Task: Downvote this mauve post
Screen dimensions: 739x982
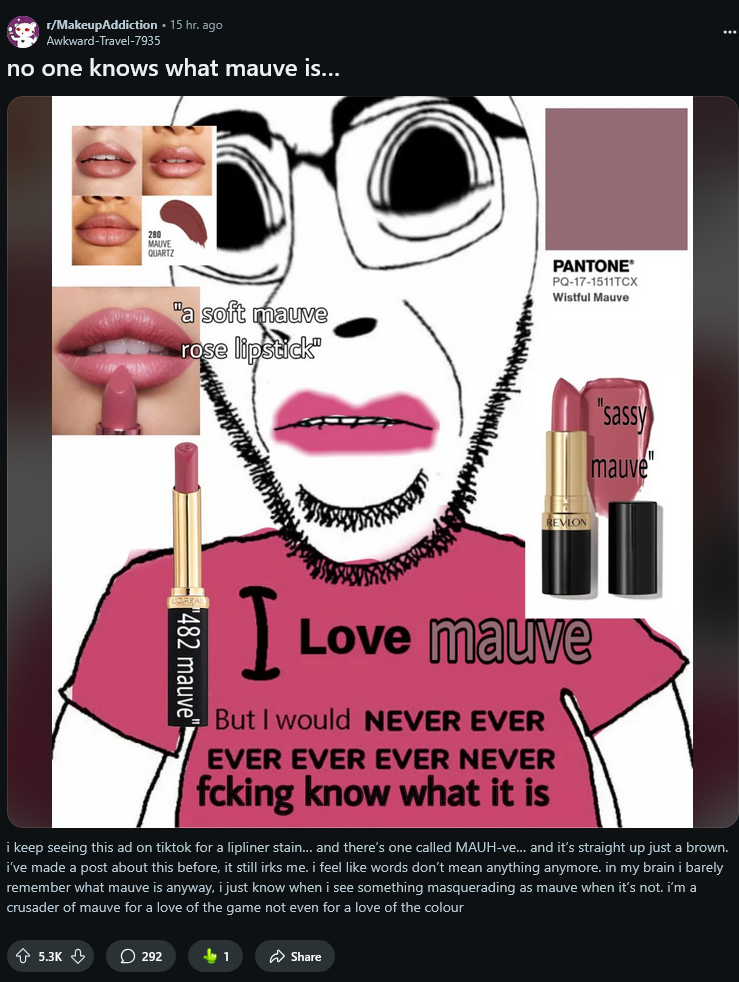Action: (x=77, y=956)
